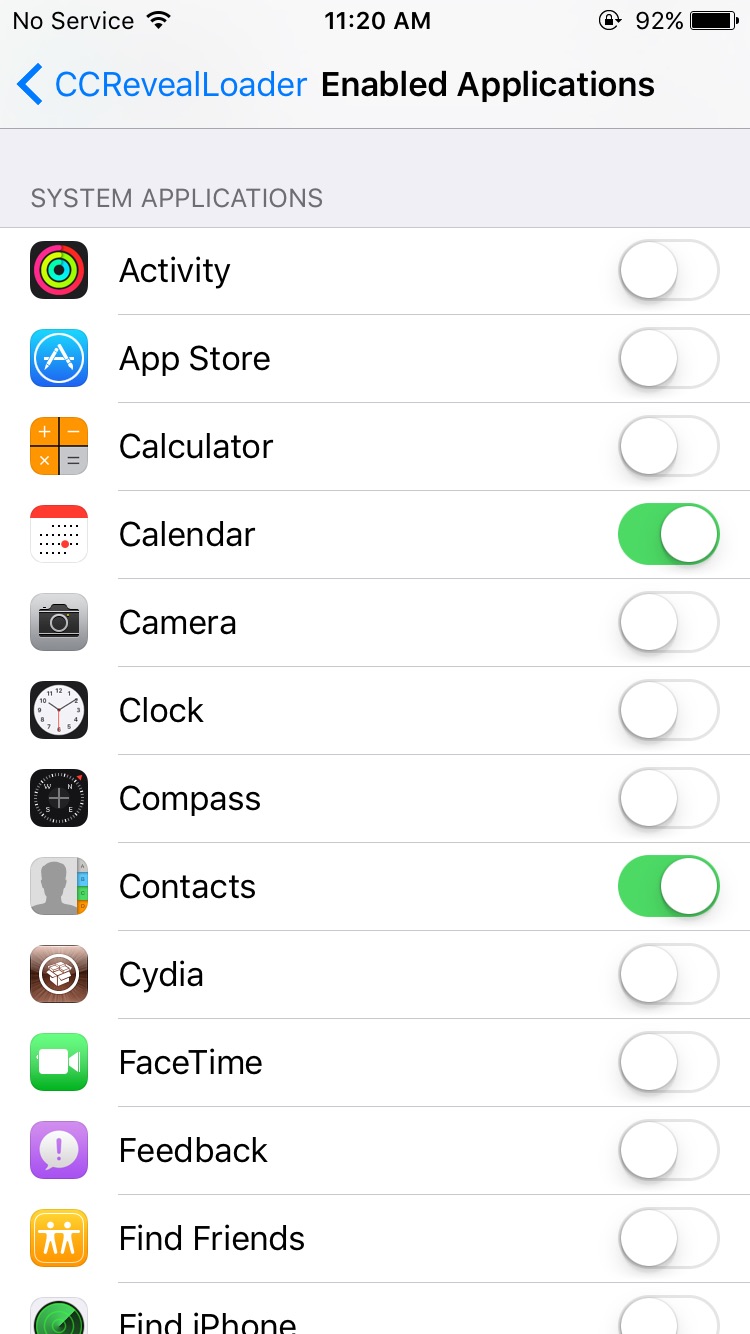This screenshot has width=750, height=1334.
Task: Enable Calculator in the list
Action: click(x=669, y=446)
